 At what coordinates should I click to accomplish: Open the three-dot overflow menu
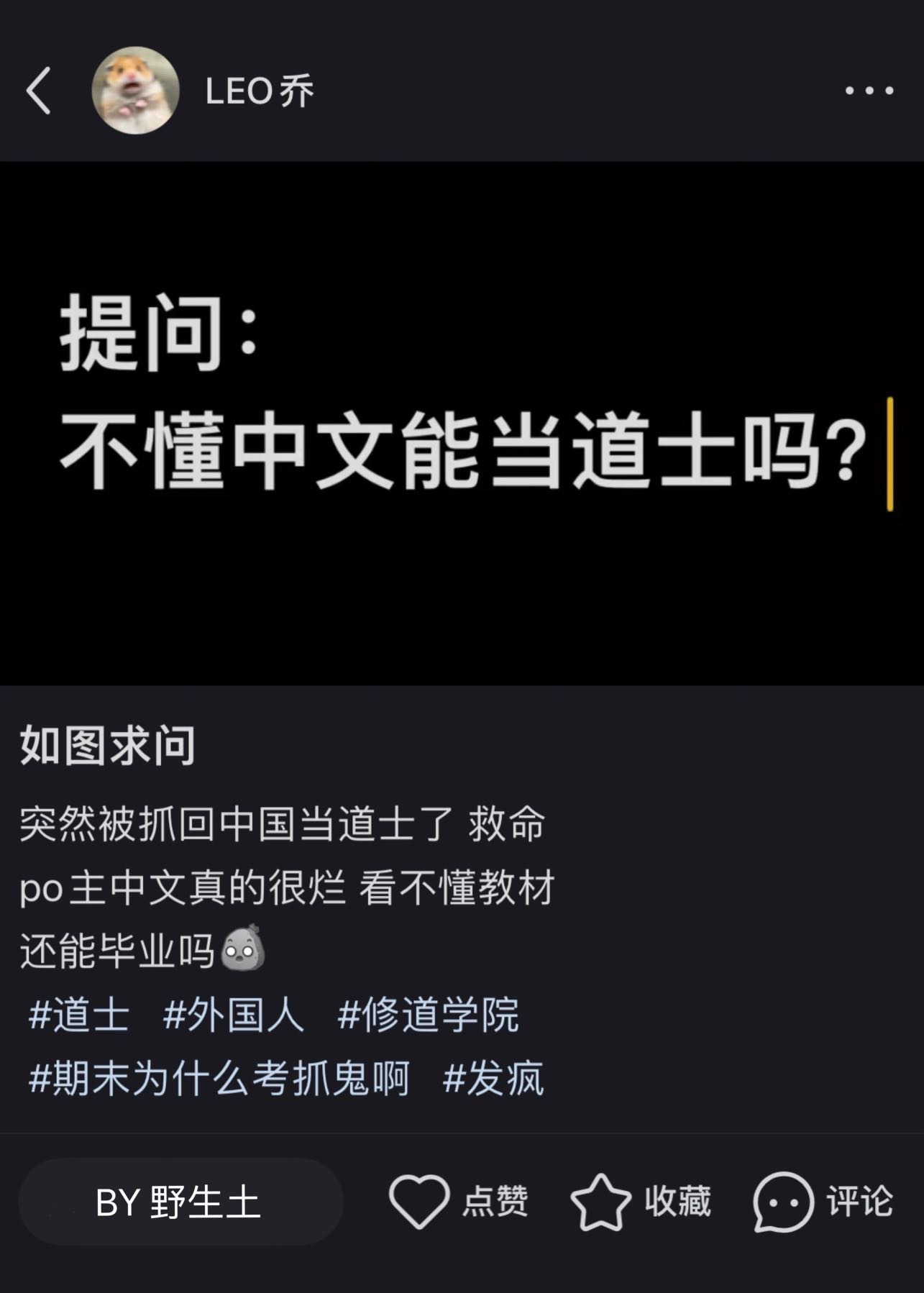(x=869, y=91)
